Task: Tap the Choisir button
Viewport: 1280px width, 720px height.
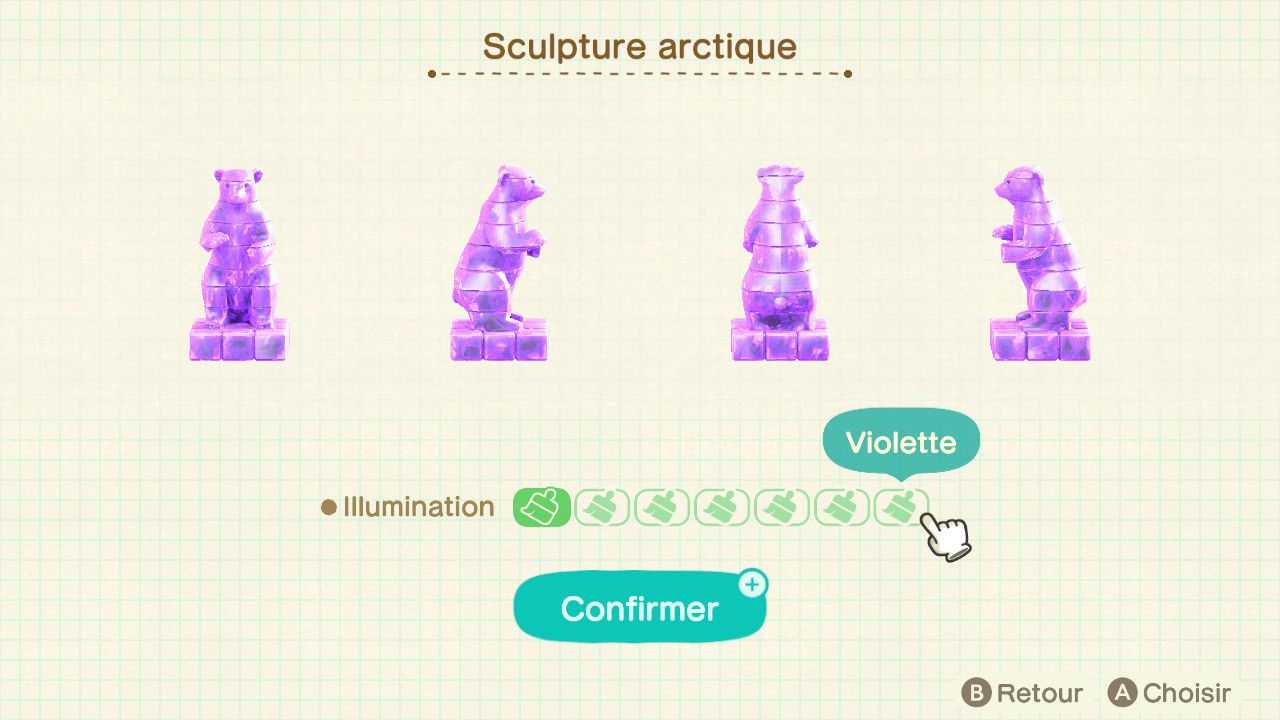Action: tap(1169, 693)
